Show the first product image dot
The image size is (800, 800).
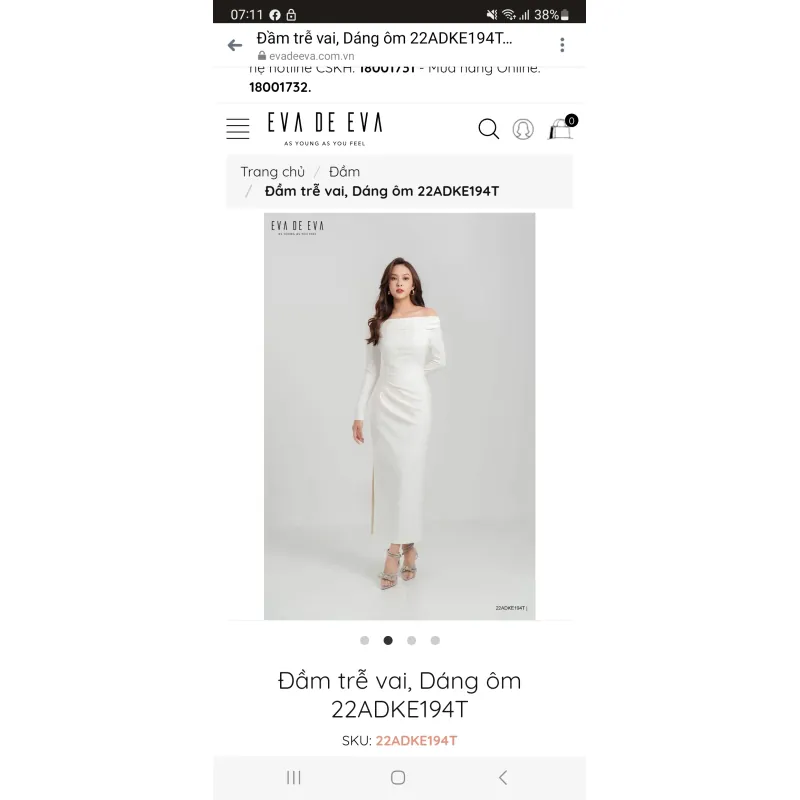click(364, 640)
